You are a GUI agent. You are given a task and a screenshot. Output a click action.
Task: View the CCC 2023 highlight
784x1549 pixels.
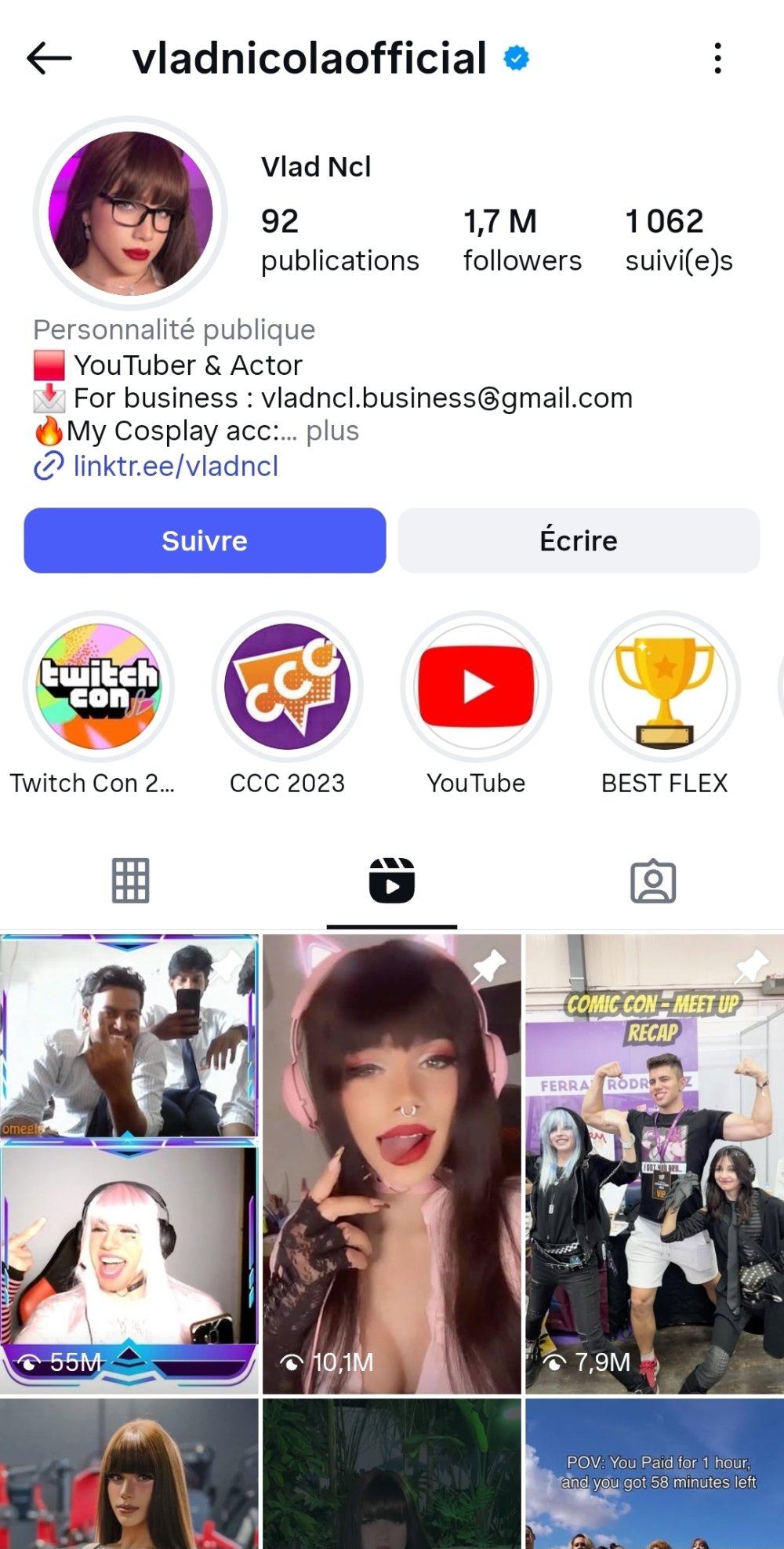pyautogui.click(x=287, y=687)
